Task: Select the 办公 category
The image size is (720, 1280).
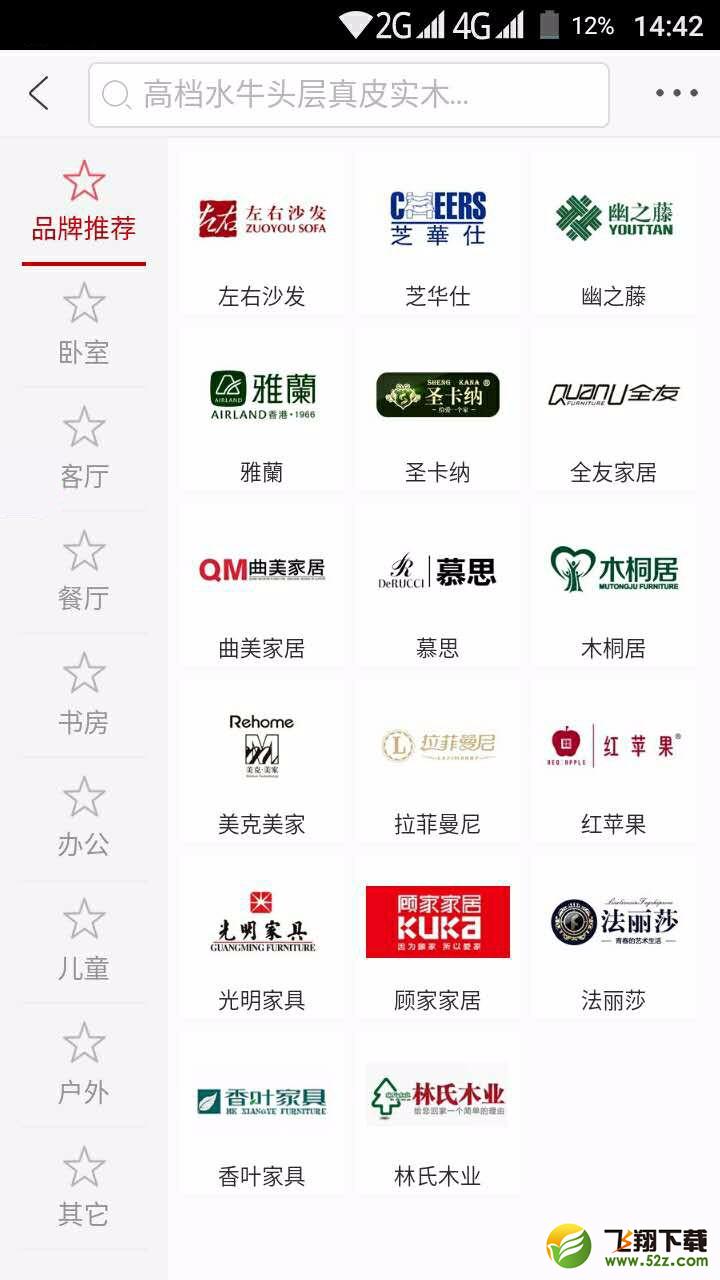Action: (x=84, y=818)
